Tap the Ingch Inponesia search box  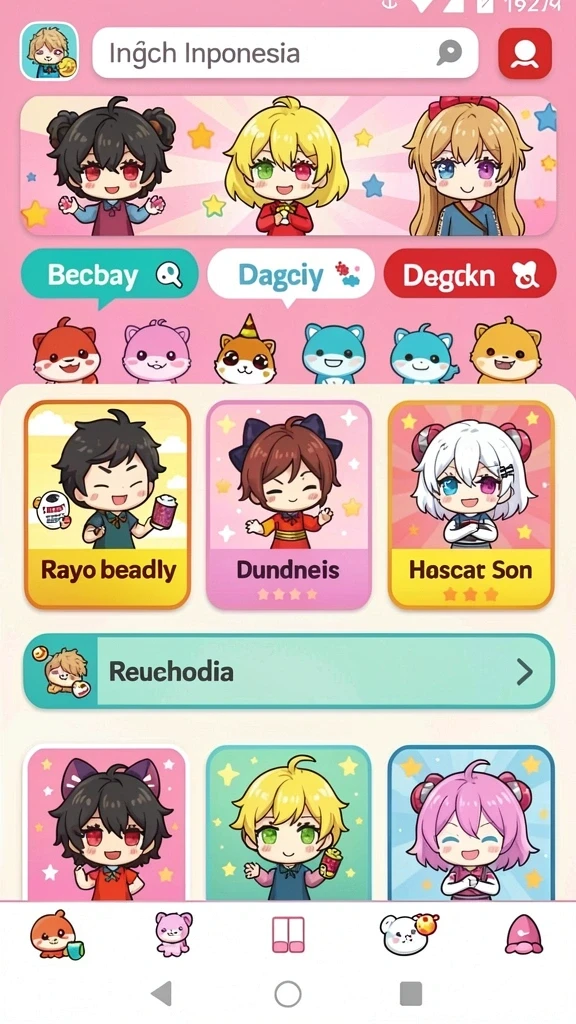(x=285, y=53)
